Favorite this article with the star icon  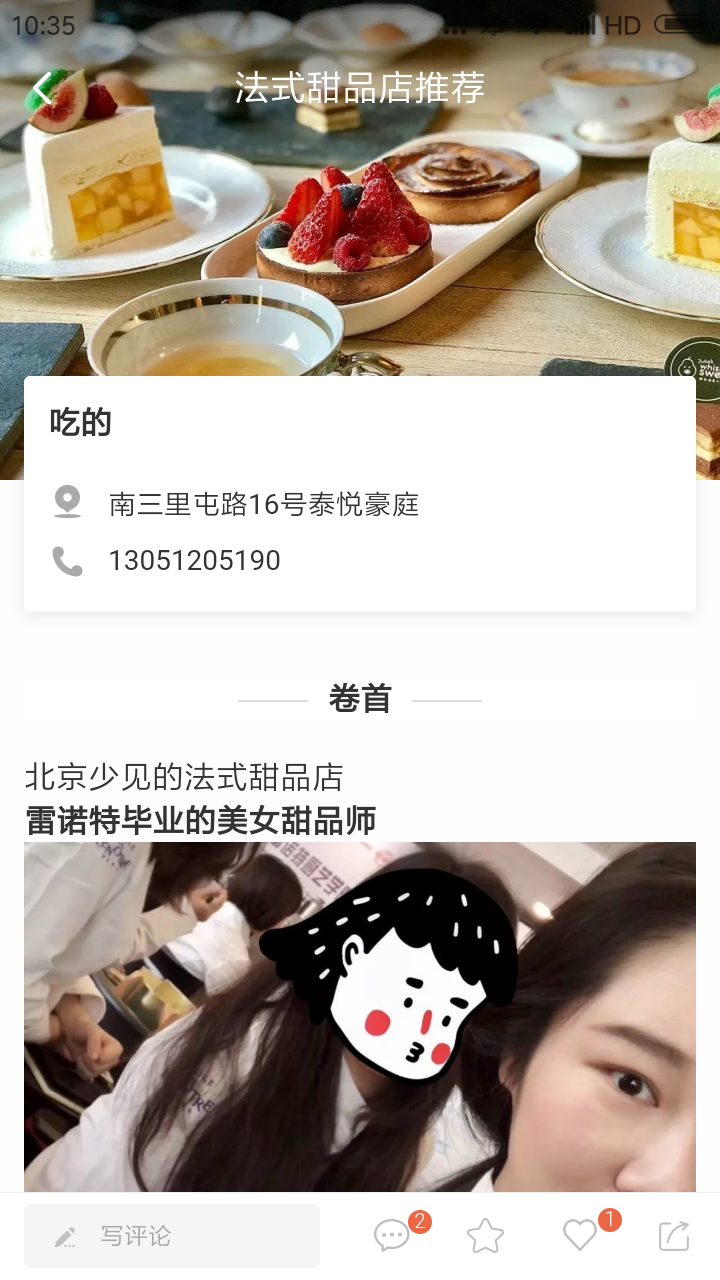(x=485, y=1236)
